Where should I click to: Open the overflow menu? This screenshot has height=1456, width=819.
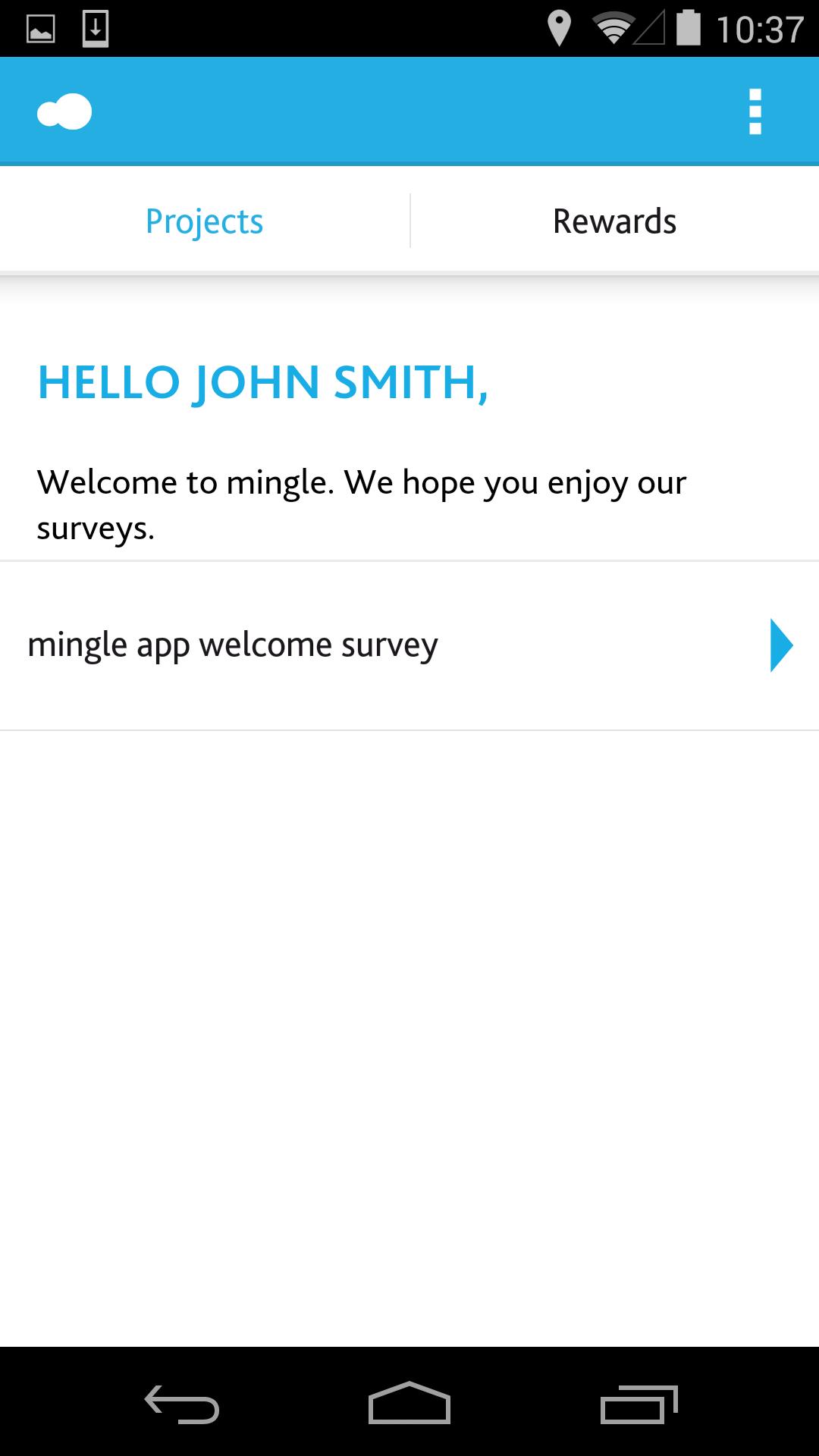coord(755,112)
